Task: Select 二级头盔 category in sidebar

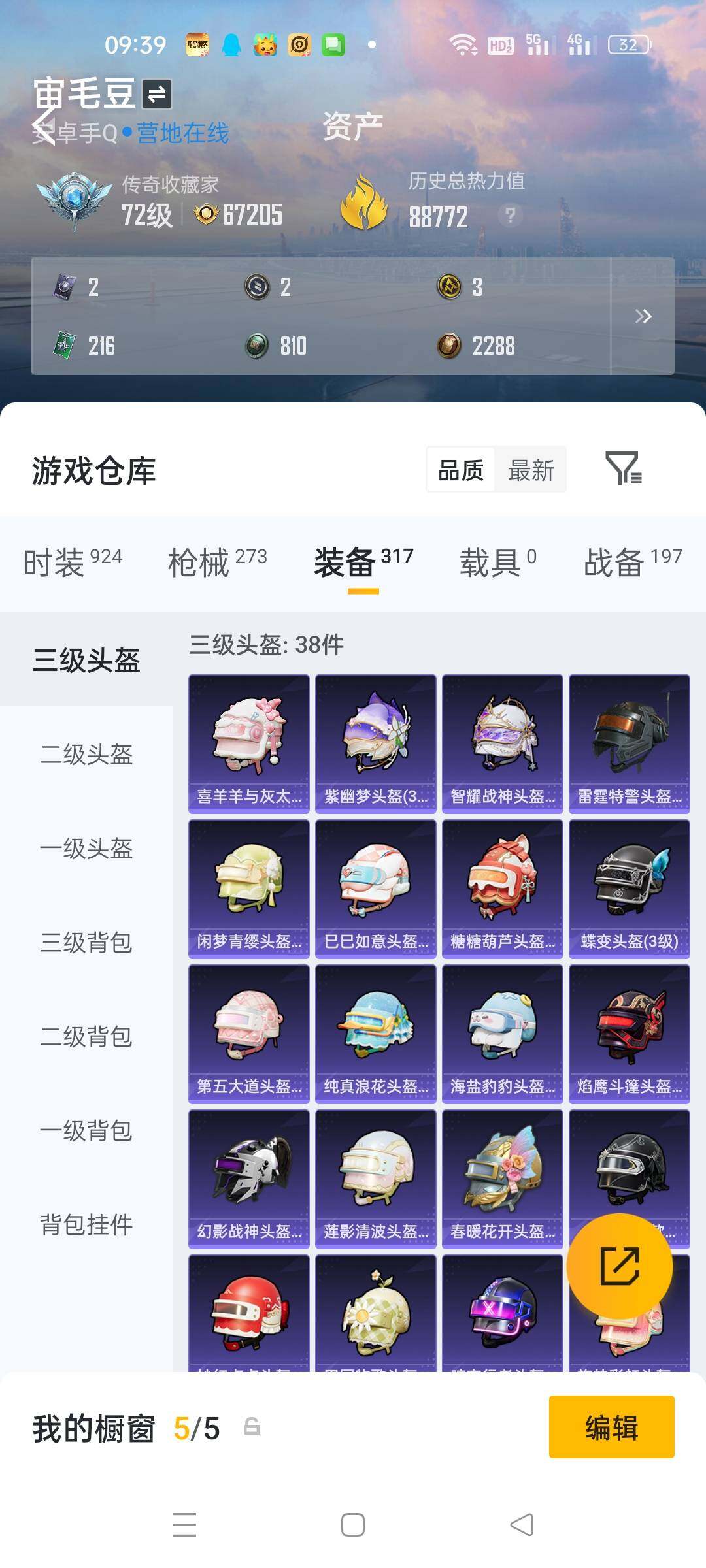Action: 85,755
